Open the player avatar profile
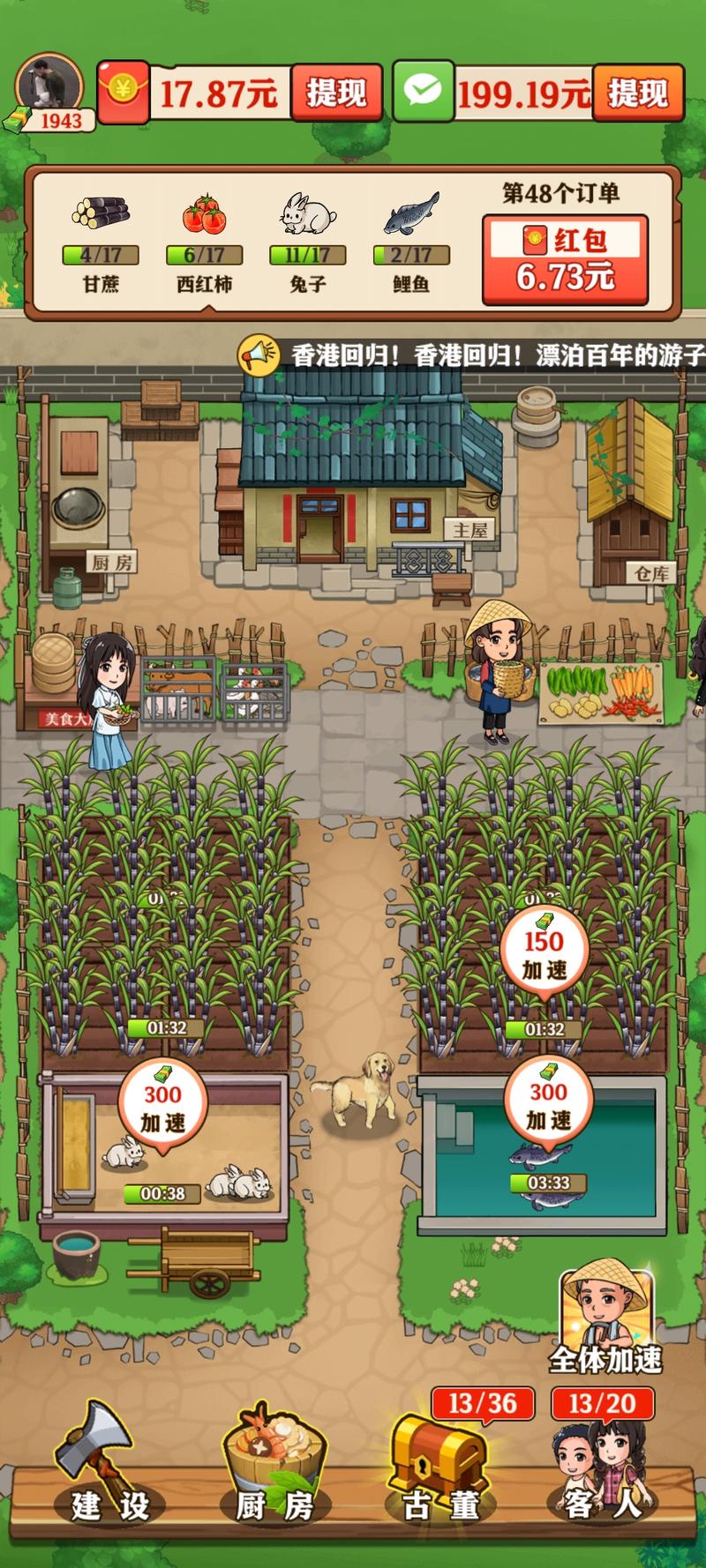The height and width of the screenshot is (1568, 706). tap(49, 89)
